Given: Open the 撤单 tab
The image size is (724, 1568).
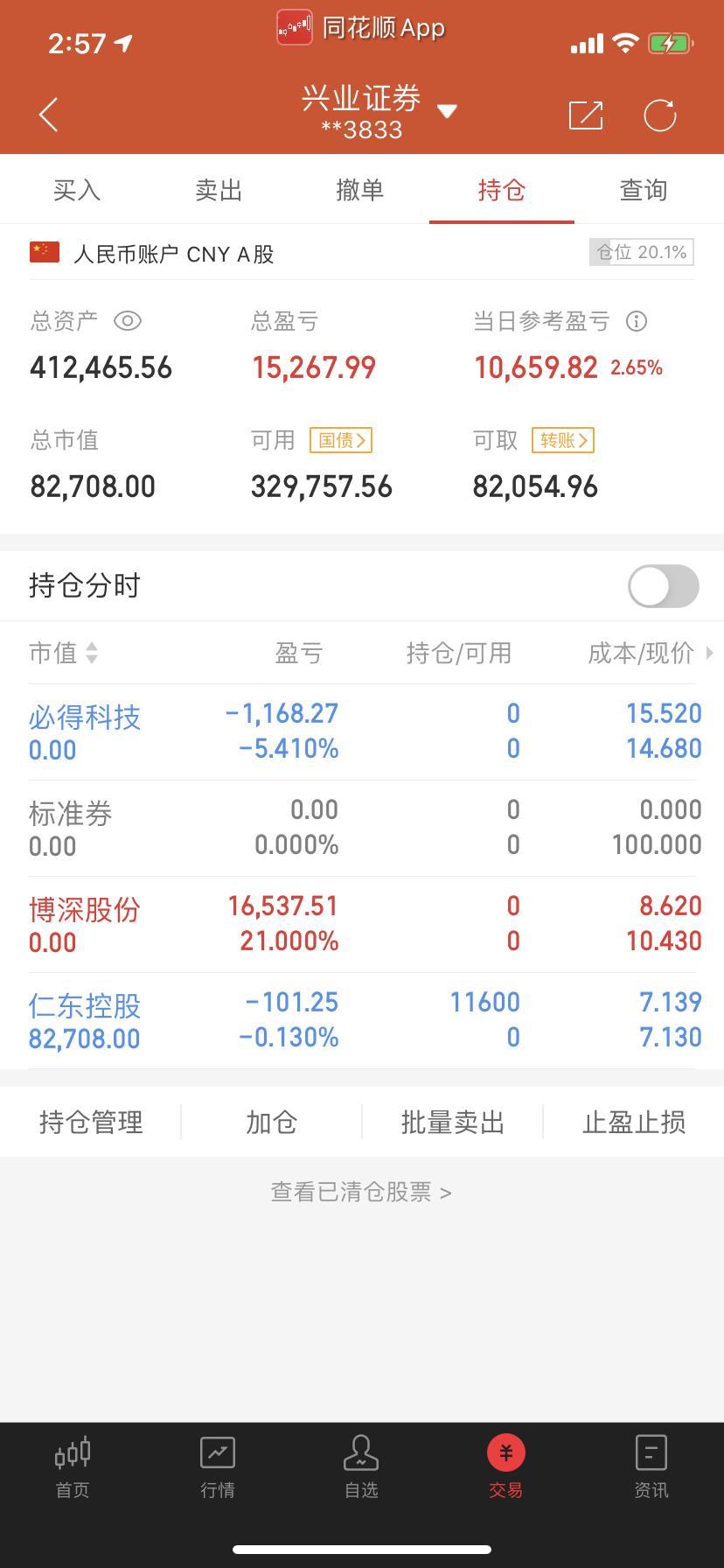Looking at the screenshot, I should [359, 190].
